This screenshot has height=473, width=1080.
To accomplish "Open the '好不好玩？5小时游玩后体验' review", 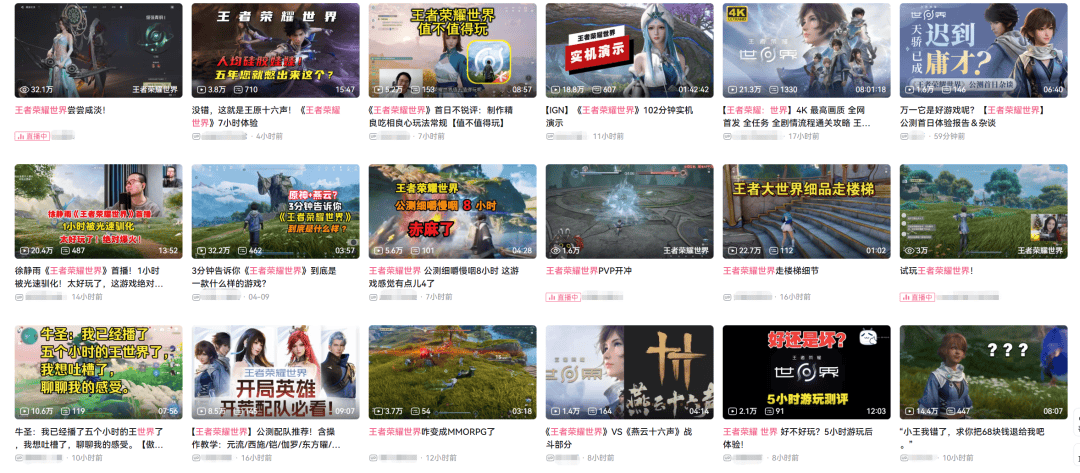I will click(x=806, y=371).
